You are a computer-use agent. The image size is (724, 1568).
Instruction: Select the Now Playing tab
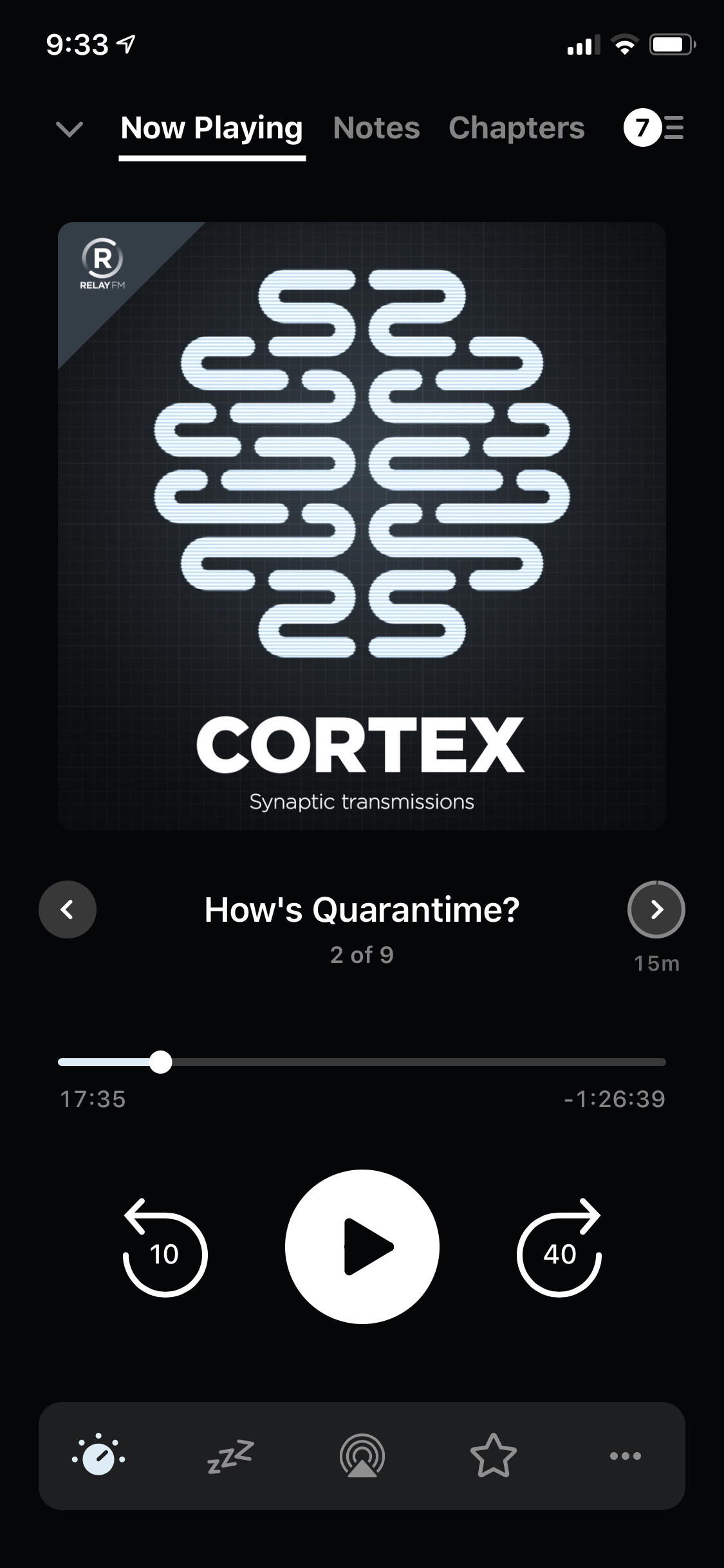pos(212,128)
